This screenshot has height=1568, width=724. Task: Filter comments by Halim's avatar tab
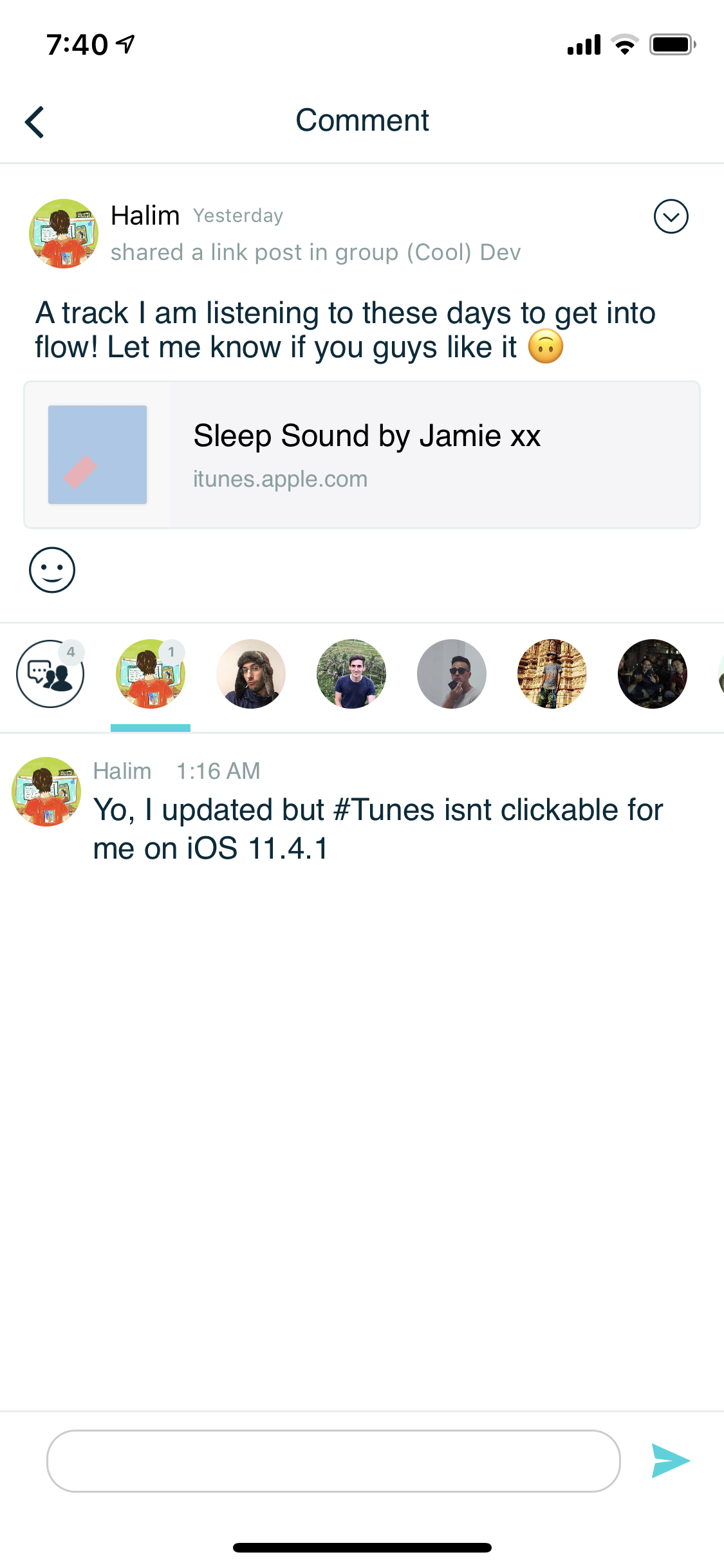tap(151, 674)
